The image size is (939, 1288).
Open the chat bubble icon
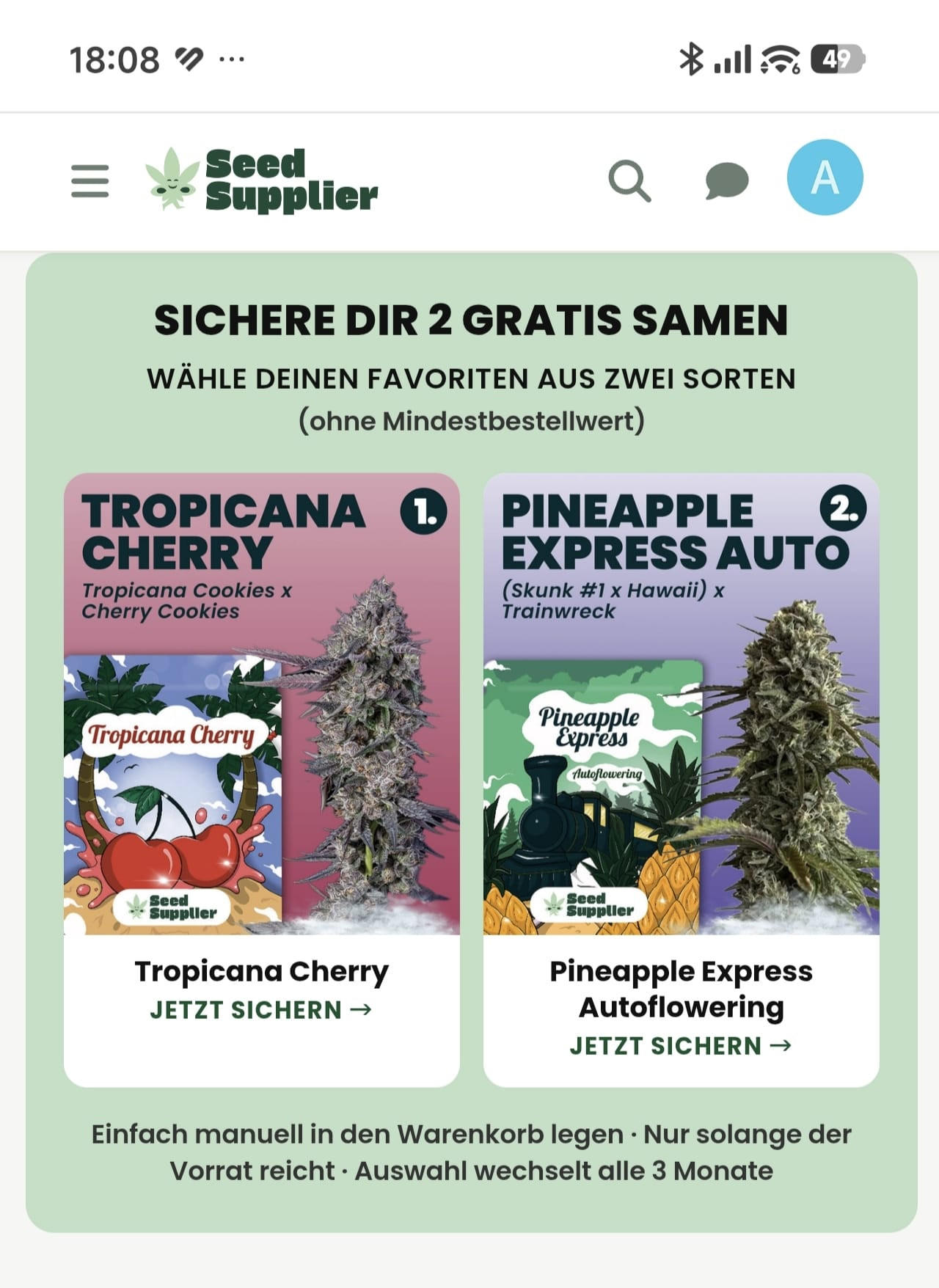[x=727, y=181]
